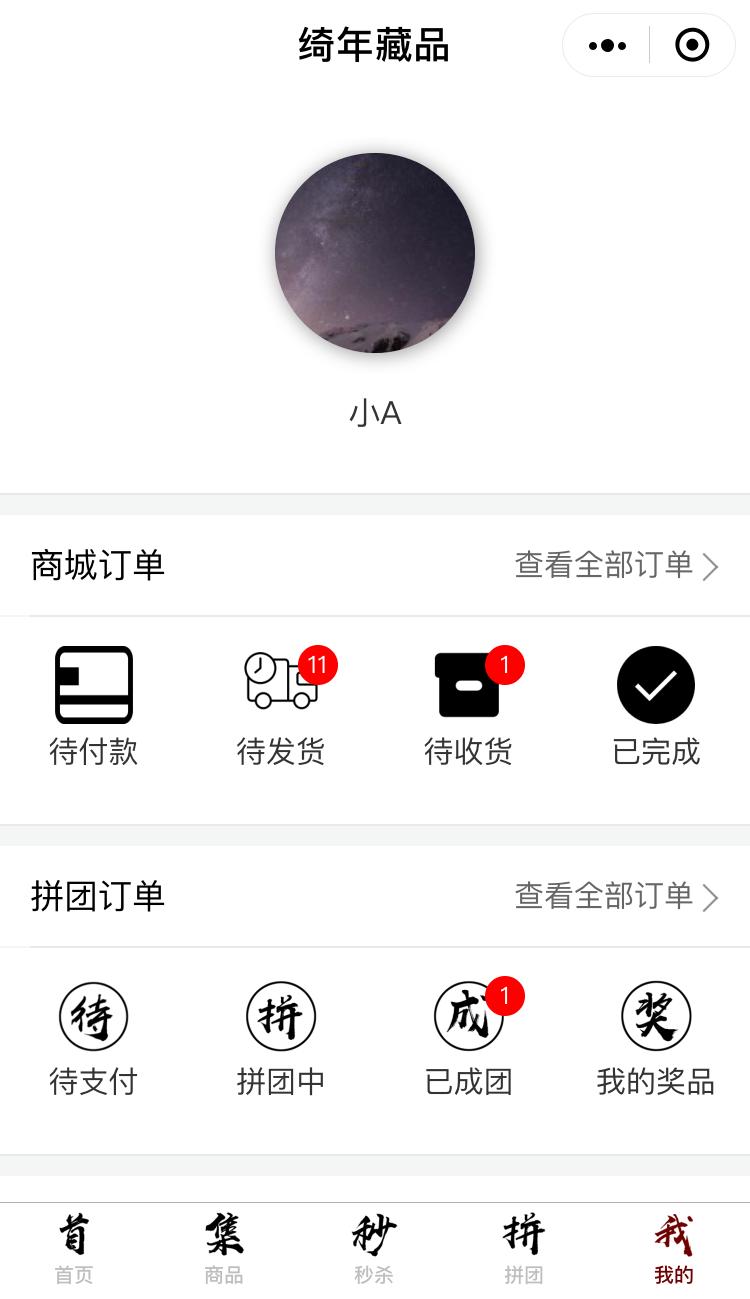Open 待付款 orders

(x=94, y=707)
